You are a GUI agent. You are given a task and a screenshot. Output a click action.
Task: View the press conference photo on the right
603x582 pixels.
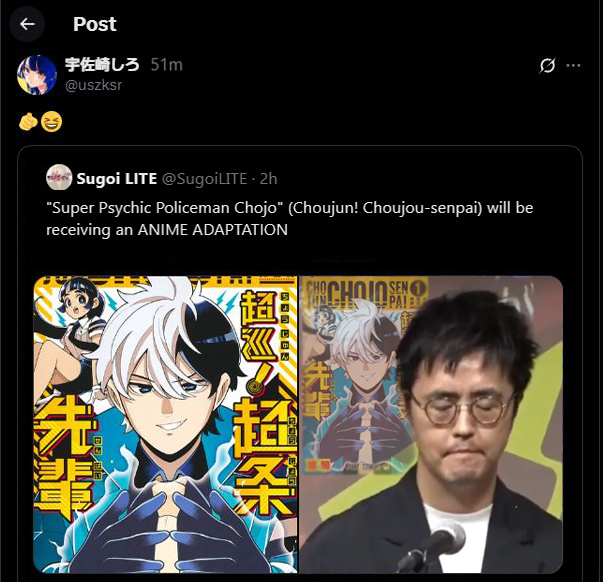431,423
